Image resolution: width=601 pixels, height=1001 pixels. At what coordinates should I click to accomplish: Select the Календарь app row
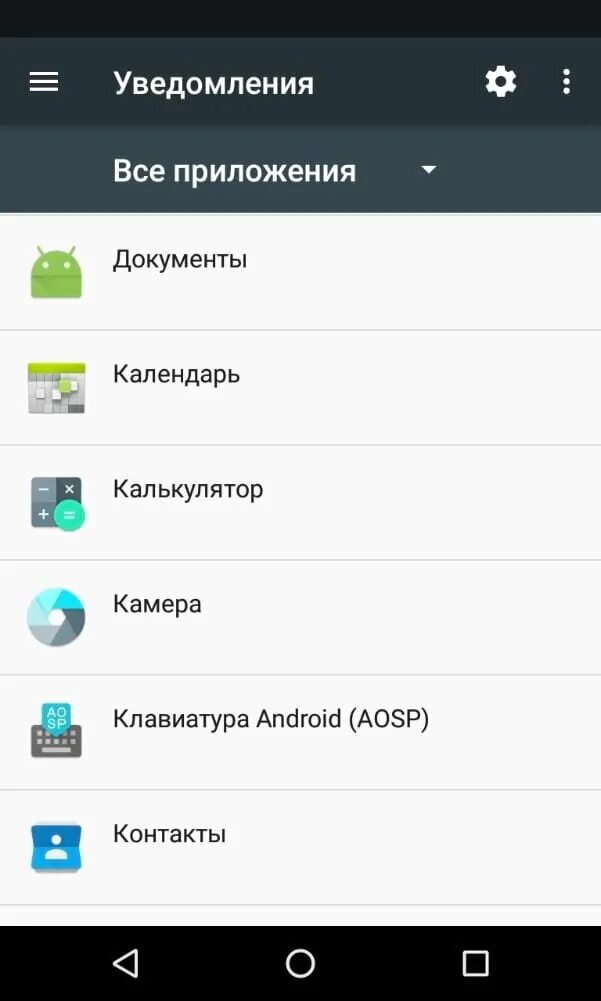coord(300,388)
